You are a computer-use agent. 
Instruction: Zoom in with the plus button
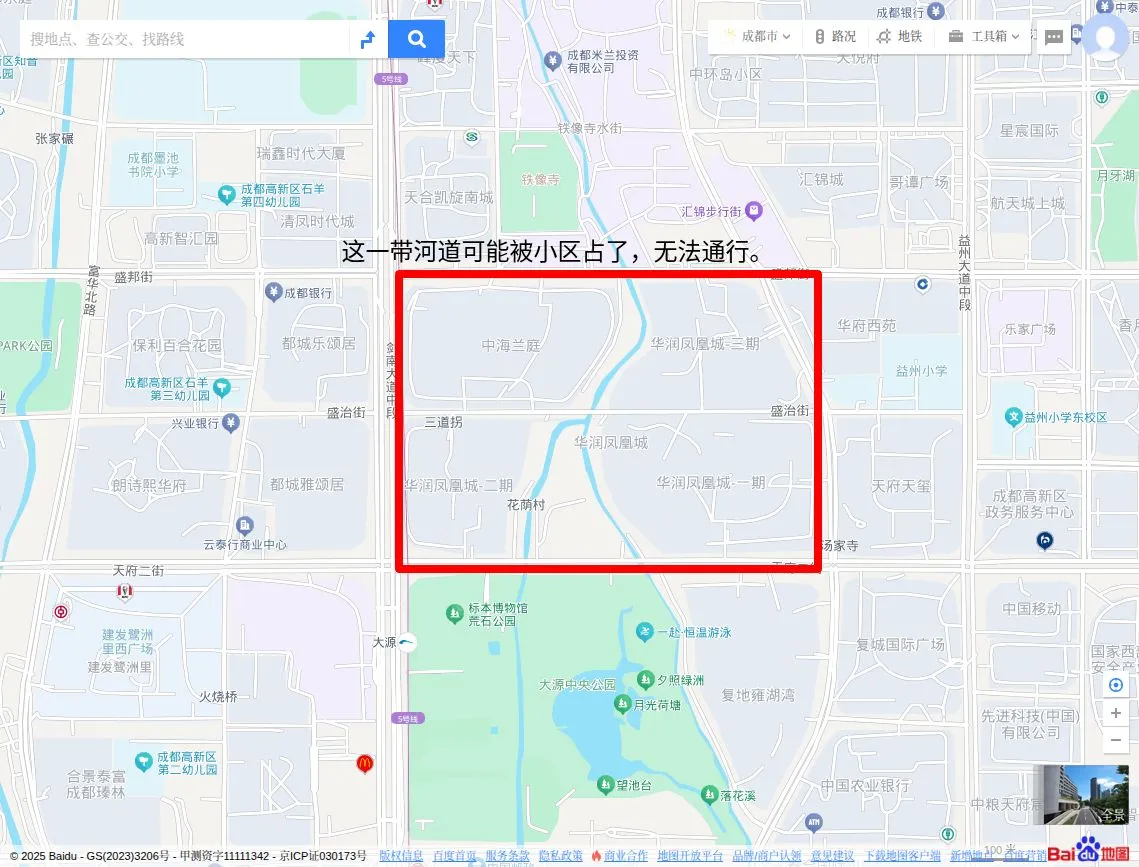[1116, 713]
